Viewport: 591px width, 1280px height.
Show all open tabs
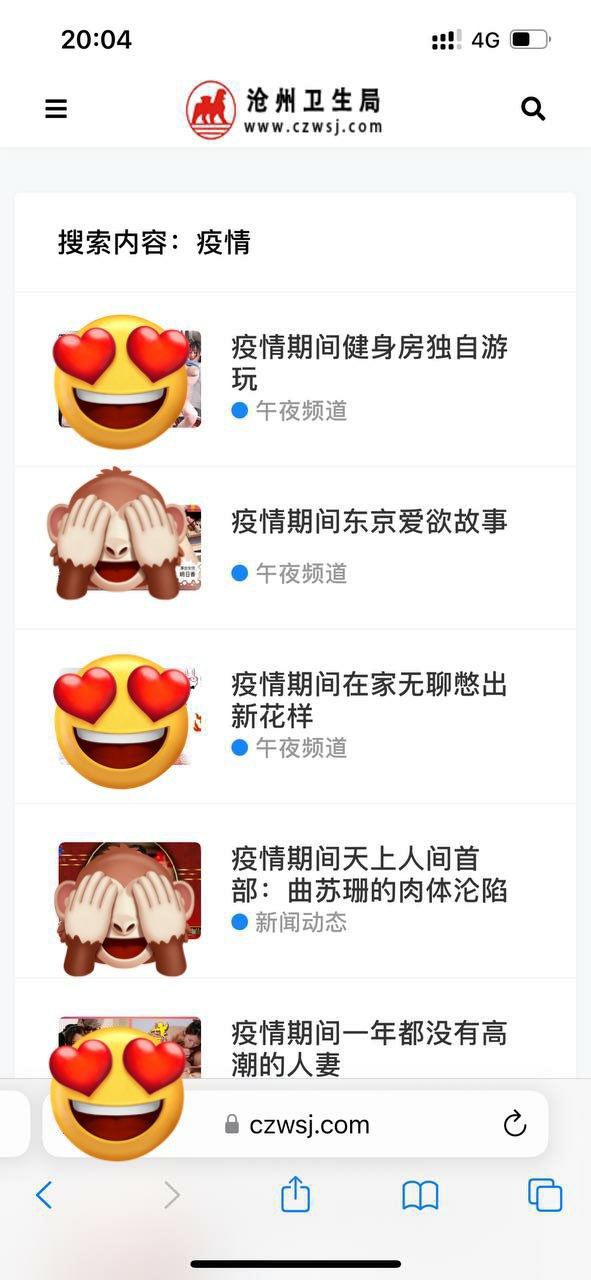tap(545, 1194)
